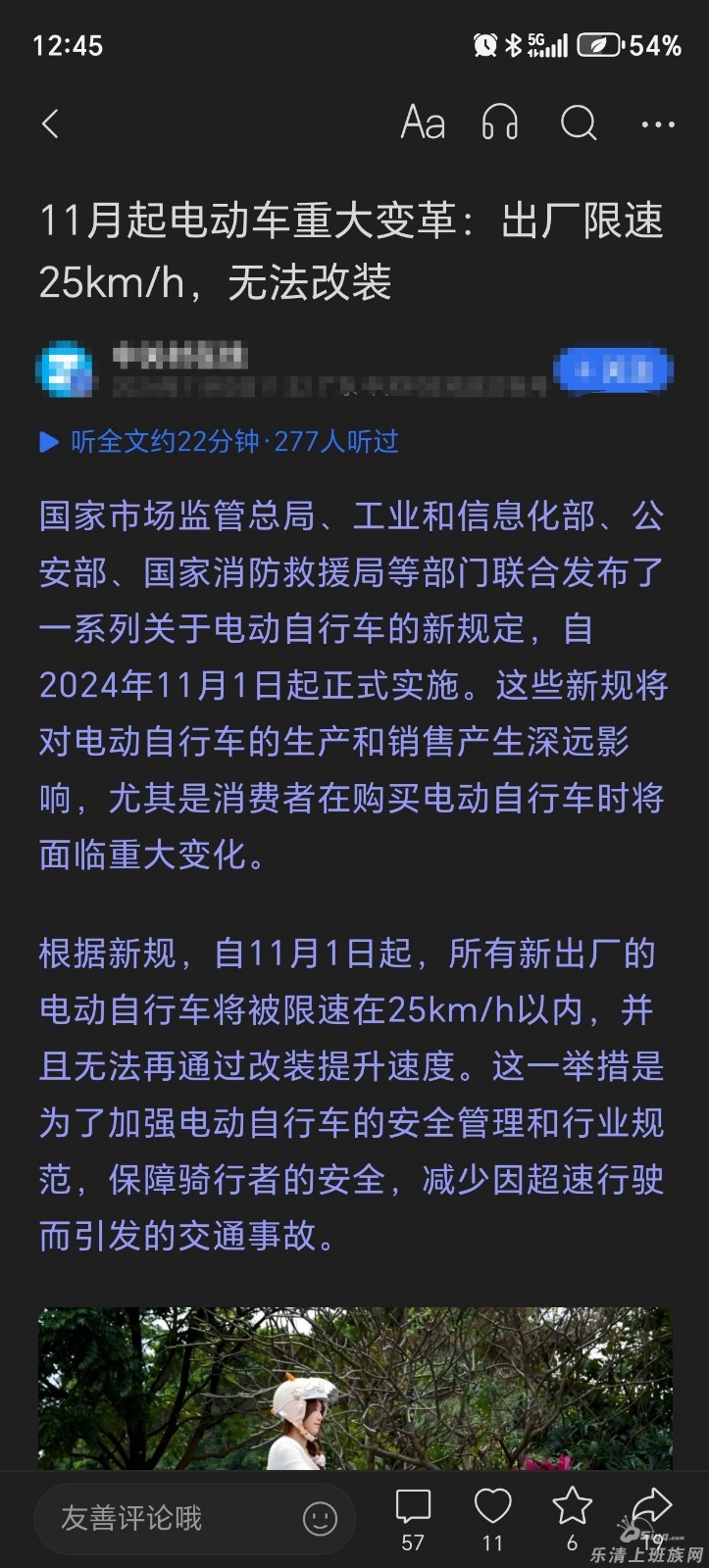Screen dimensions: 709x1568
Task: Go back using the top-left arrow
Action: pyautogui.click(x=51, y=124)
